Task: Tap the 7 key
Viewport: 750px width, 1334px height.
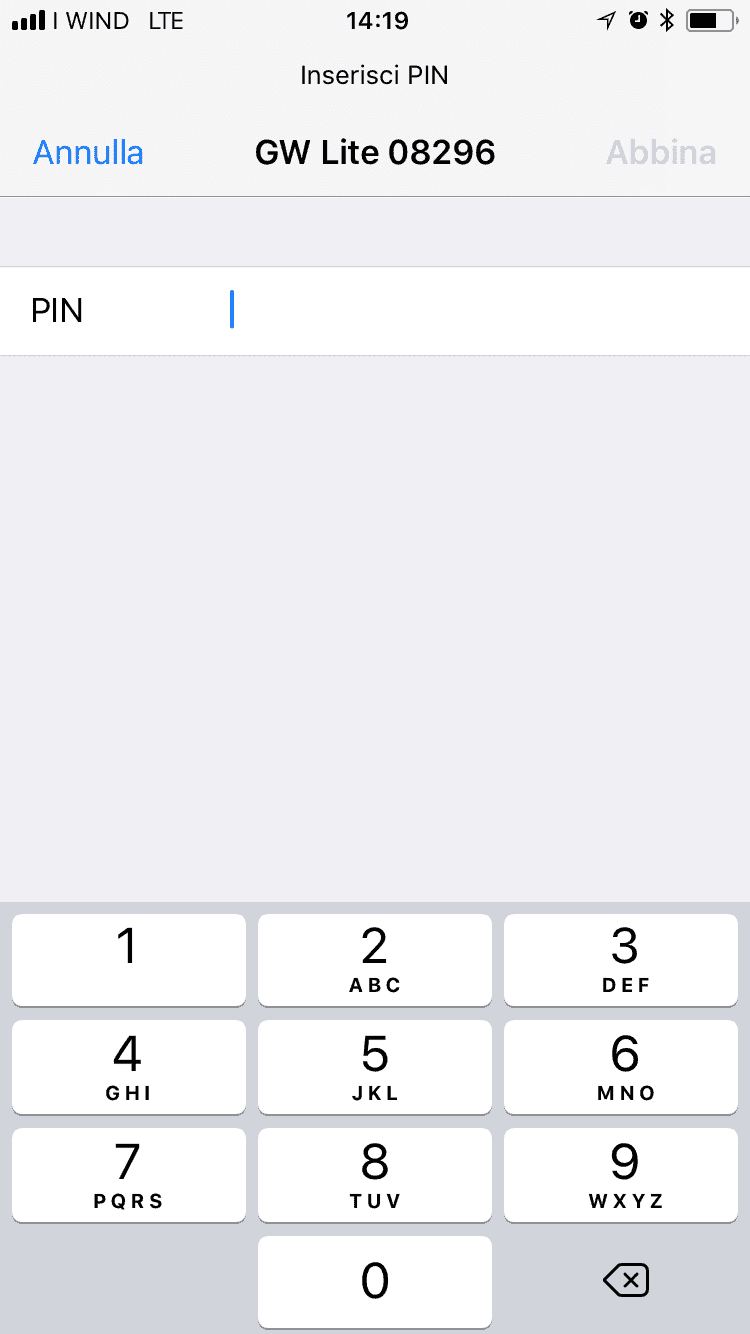Action: tap(128, 1174)
